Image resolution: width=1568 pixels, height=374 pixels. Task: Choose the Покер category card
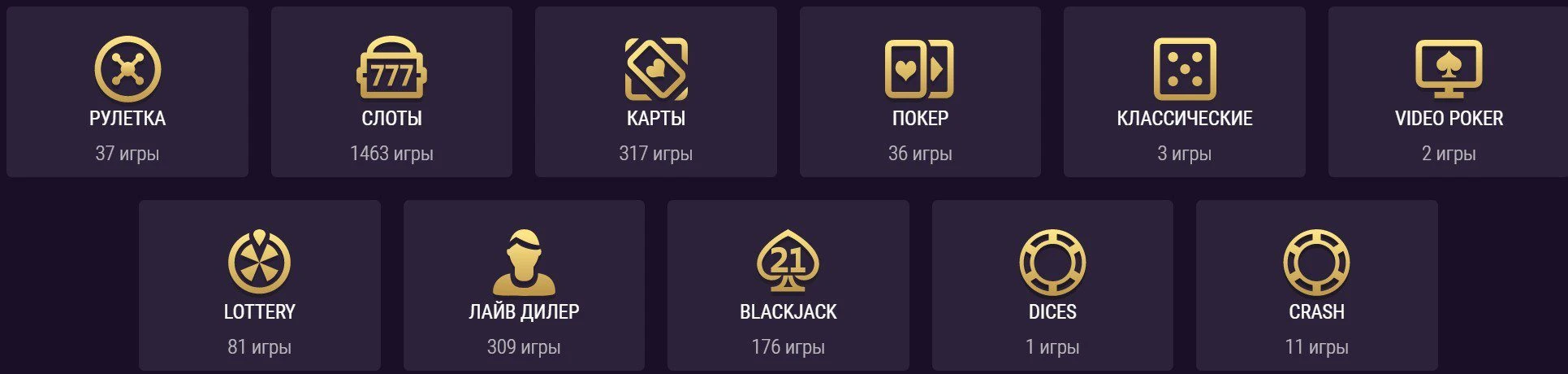click(920, 92)
